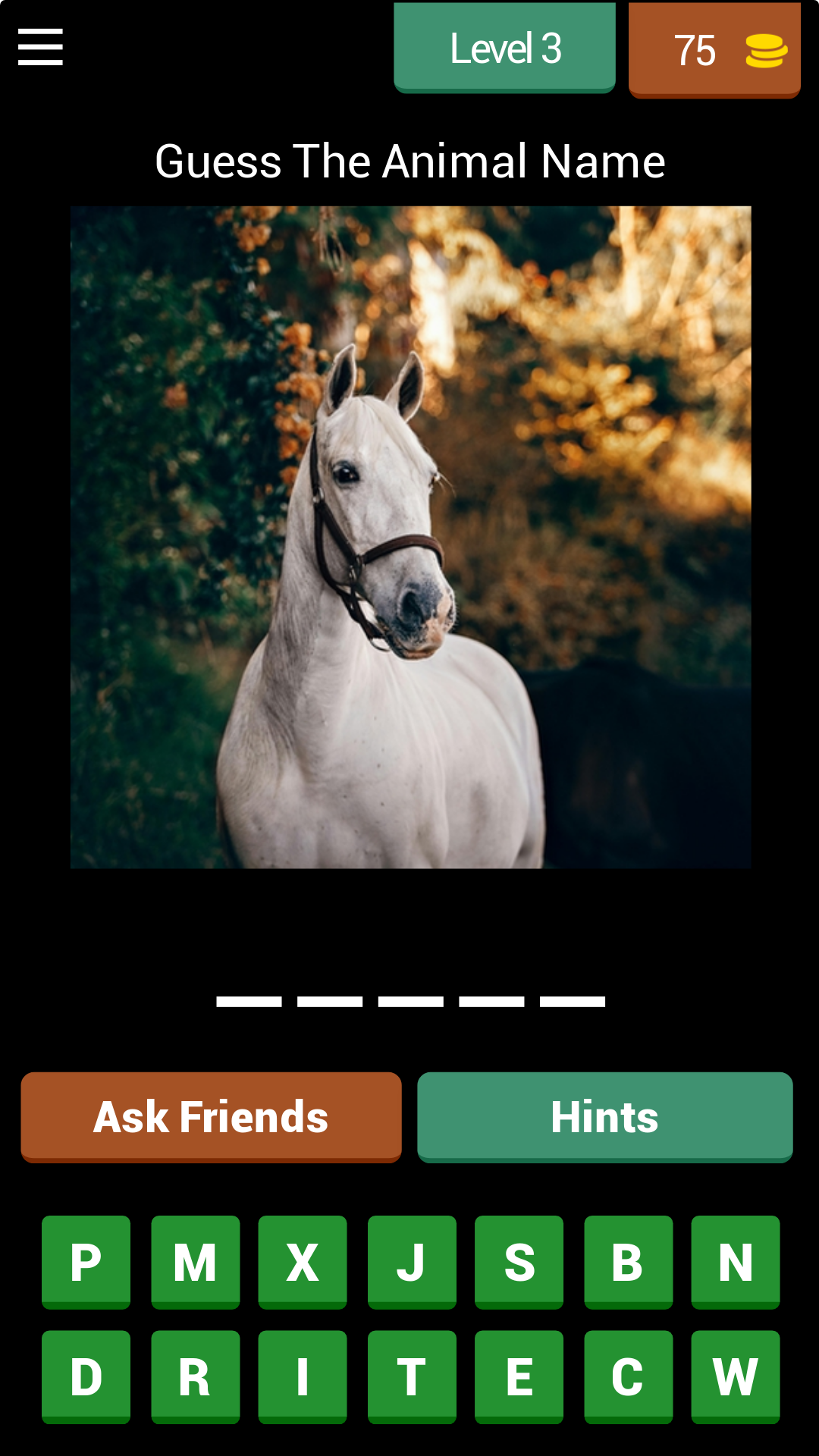Image resolution: width=819 pixels, height=1456 pixels.
Task: Click the Level 3 badge
Action: click(x=504, y=48)
